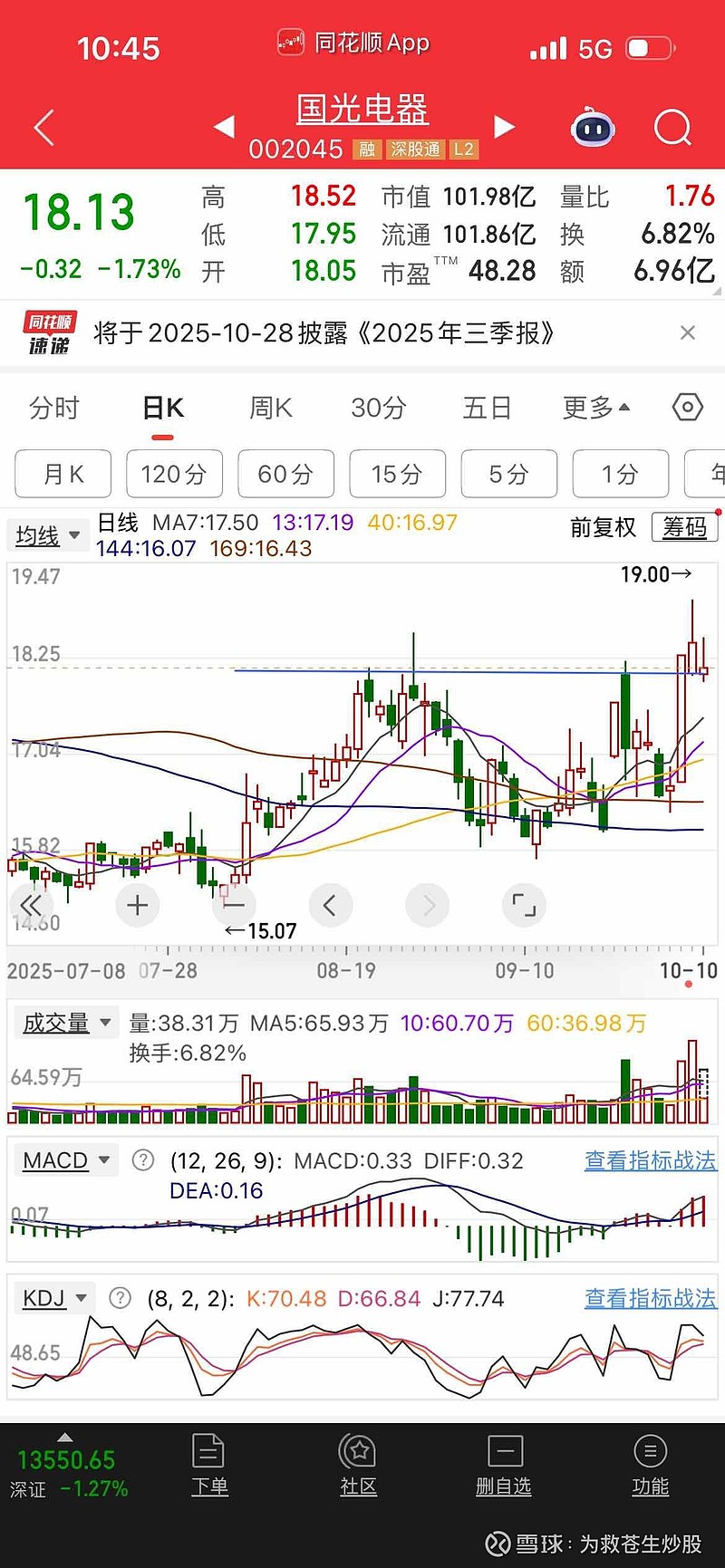Select the 月K period chip
This screenshot has height=1568, width=725.
(63, 474)
